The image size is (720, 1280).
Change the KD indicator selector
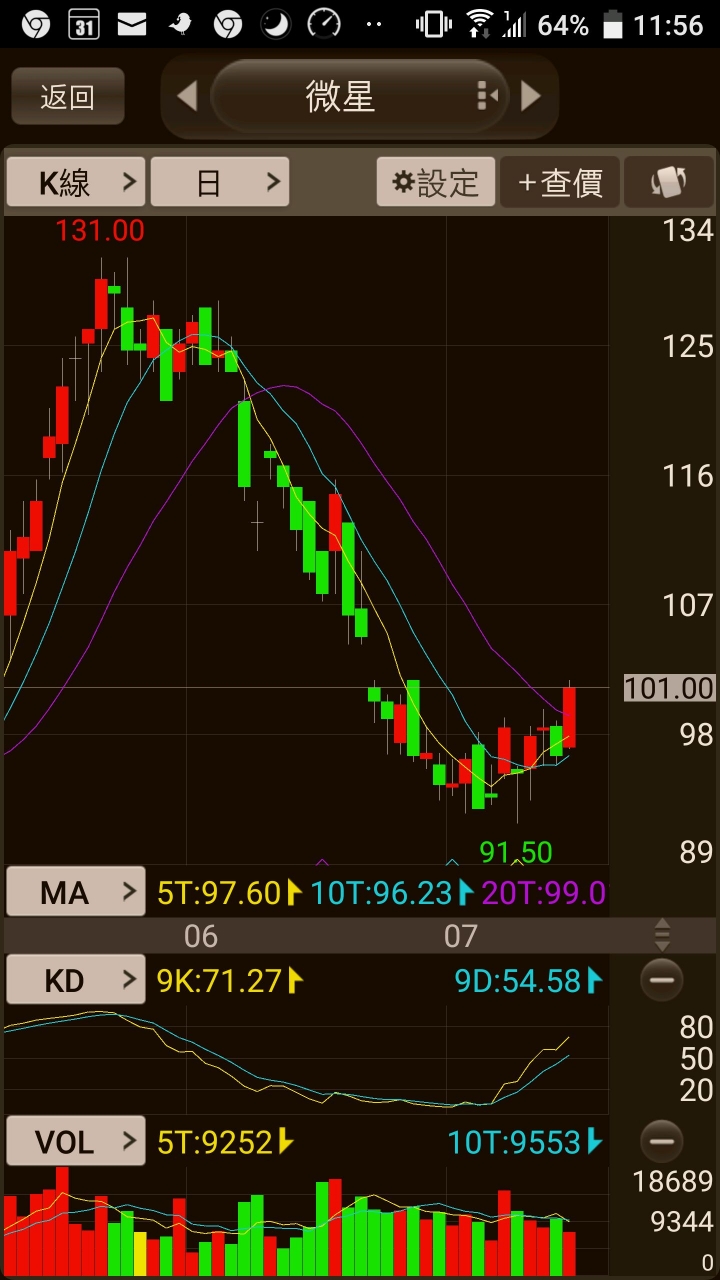click(x=76, y=981)
